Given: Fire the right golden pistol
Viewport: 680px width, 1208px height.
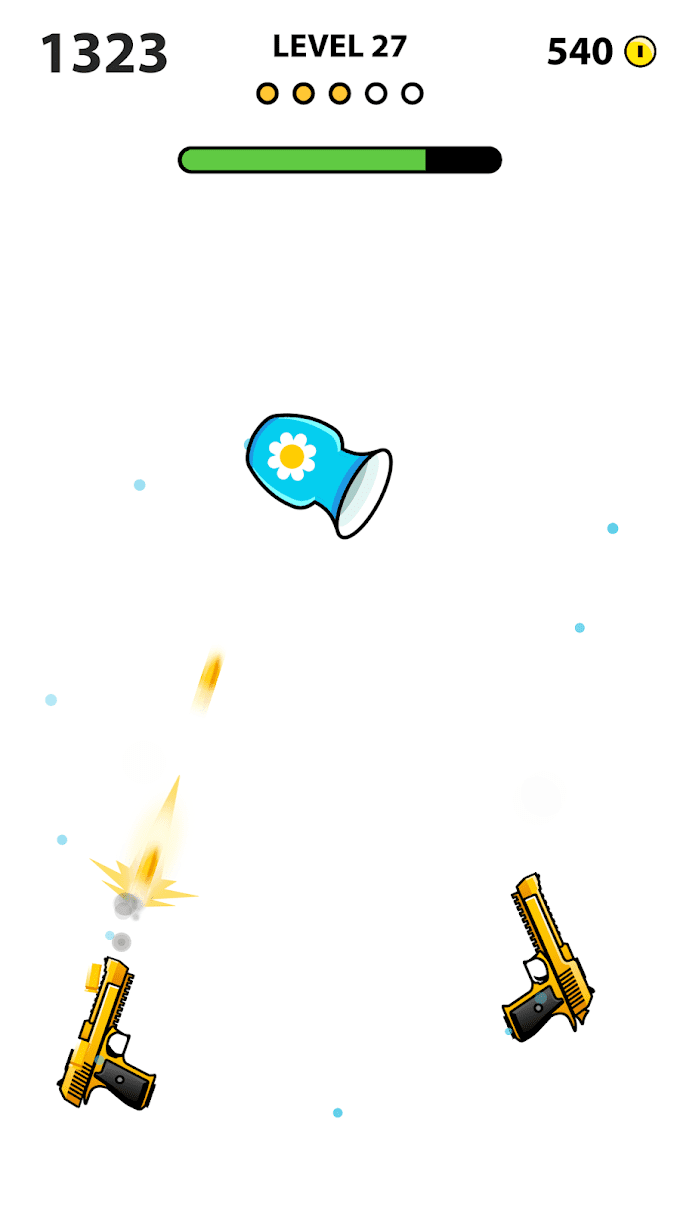Looking at the screenshot, I should pos(548,960).
